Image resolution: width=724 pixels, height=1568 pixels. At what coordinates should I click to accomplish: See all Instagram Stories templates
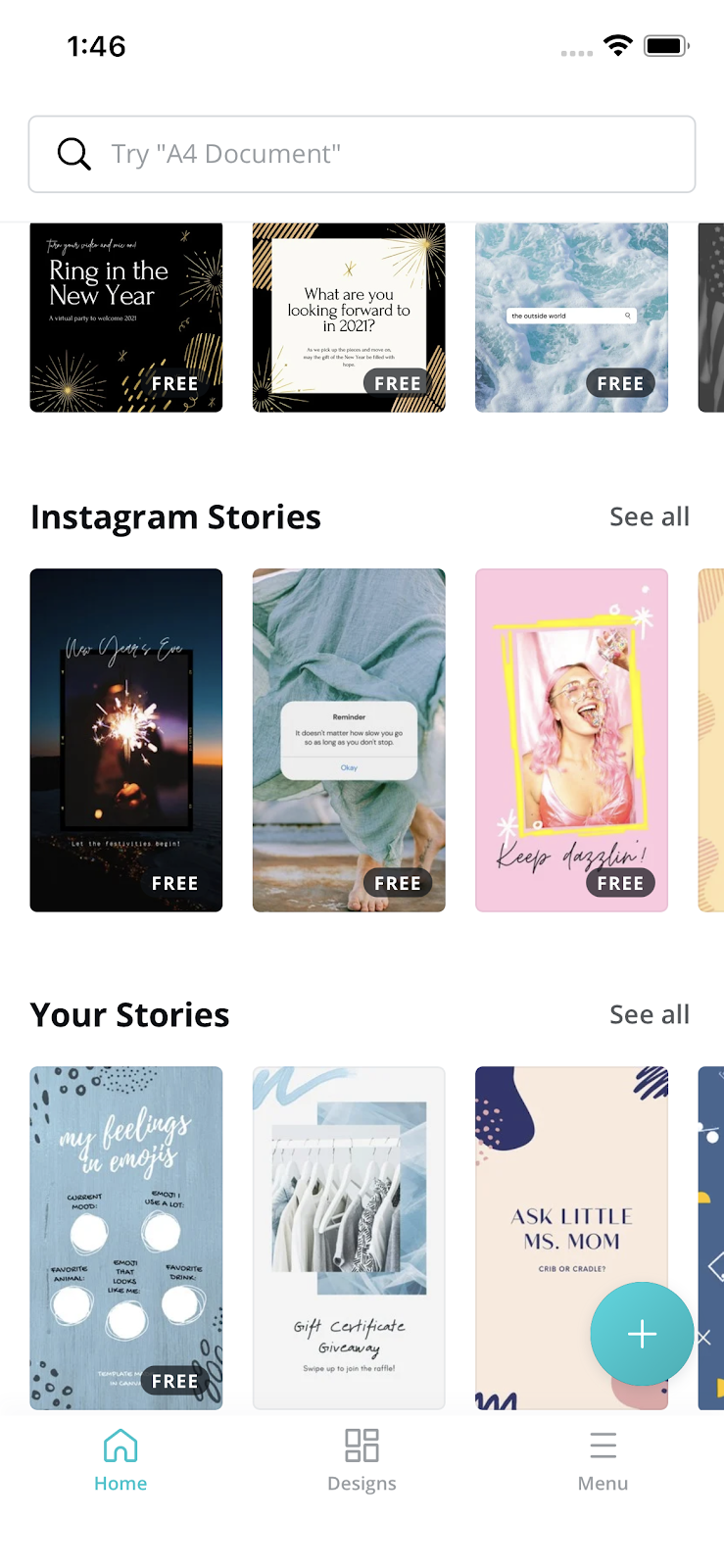click(x=649, y=516)
